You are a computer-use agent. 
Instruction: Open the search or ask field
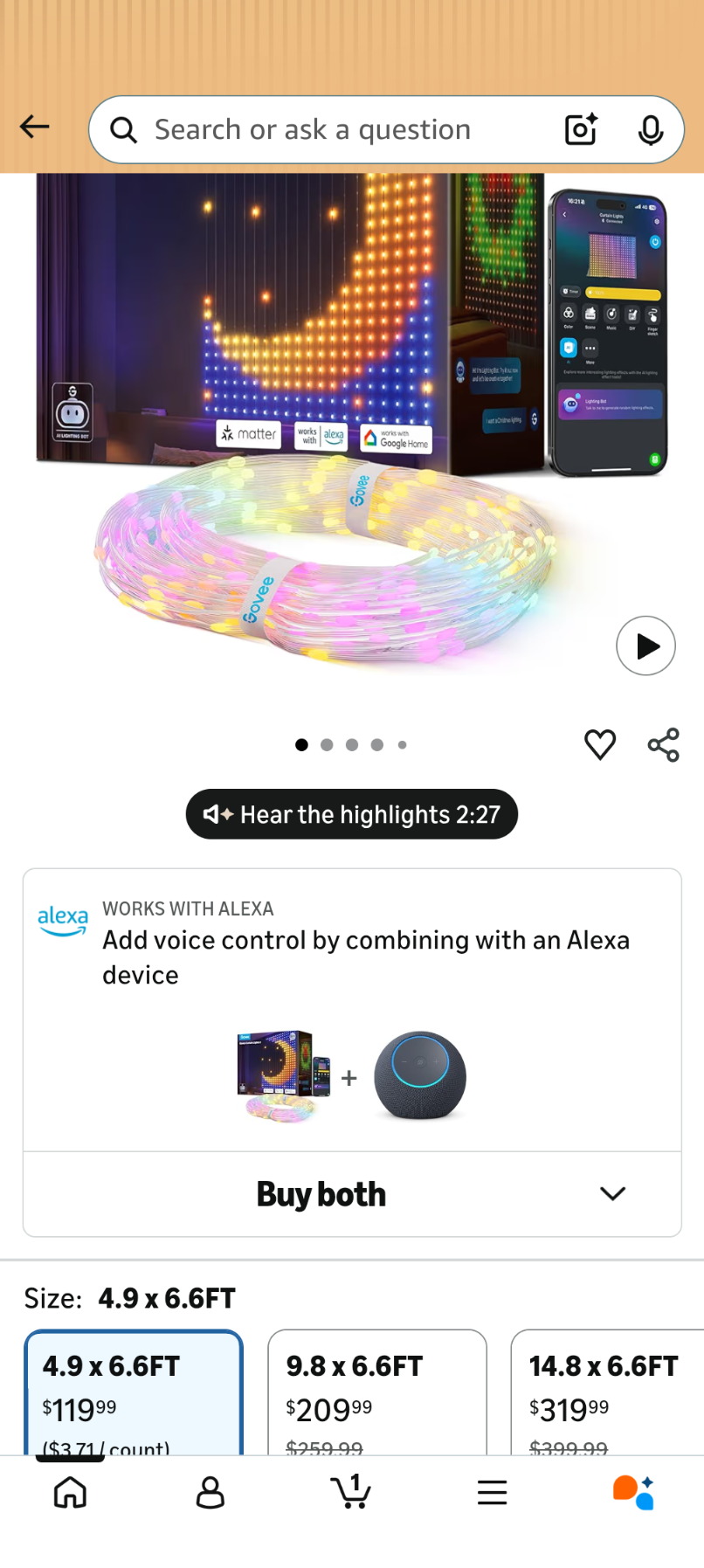point(332,130)
